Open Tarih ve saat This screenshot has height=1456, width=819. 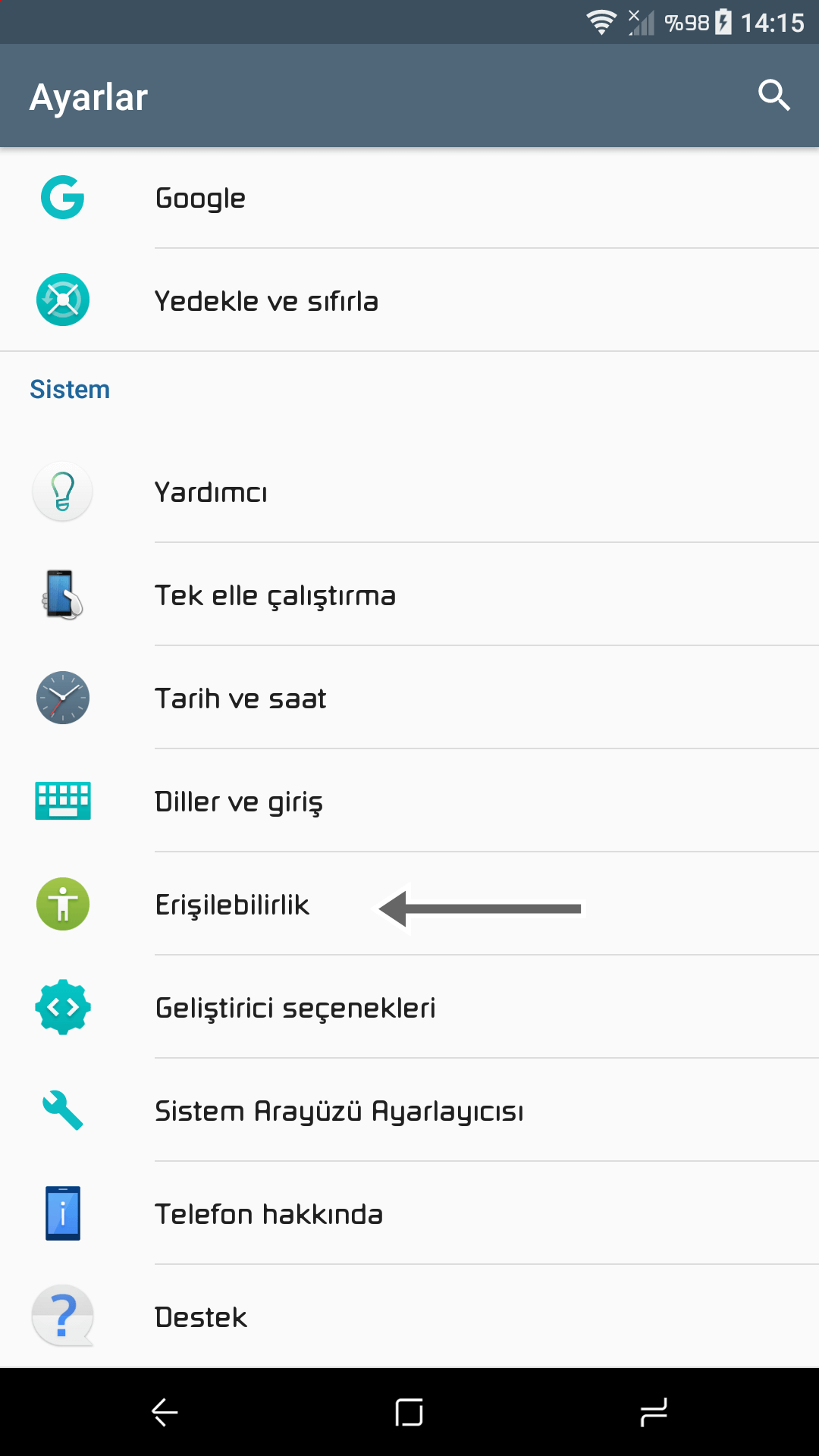click(409, 698)
